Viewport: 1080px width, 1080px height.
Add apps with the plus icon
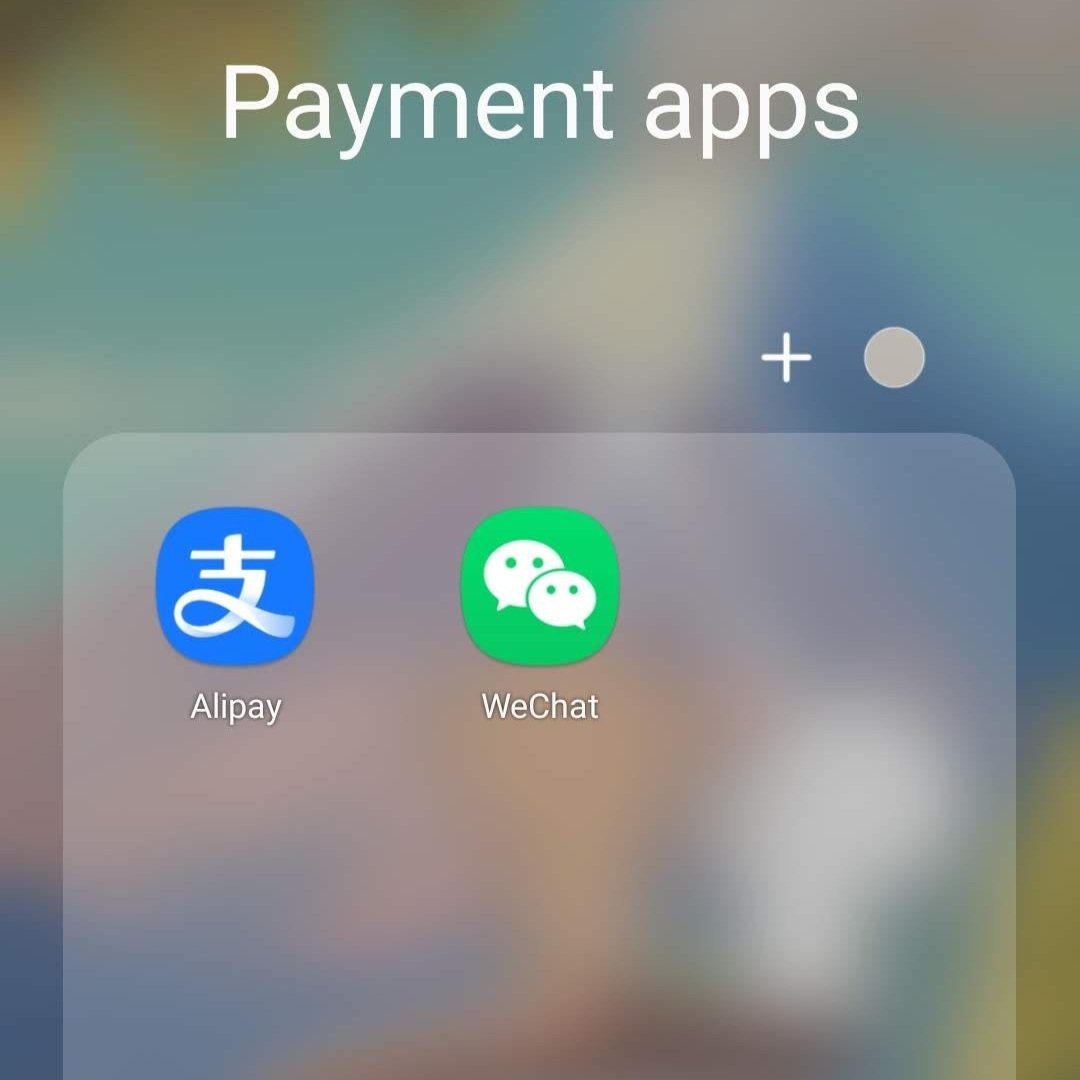point(786,357)
